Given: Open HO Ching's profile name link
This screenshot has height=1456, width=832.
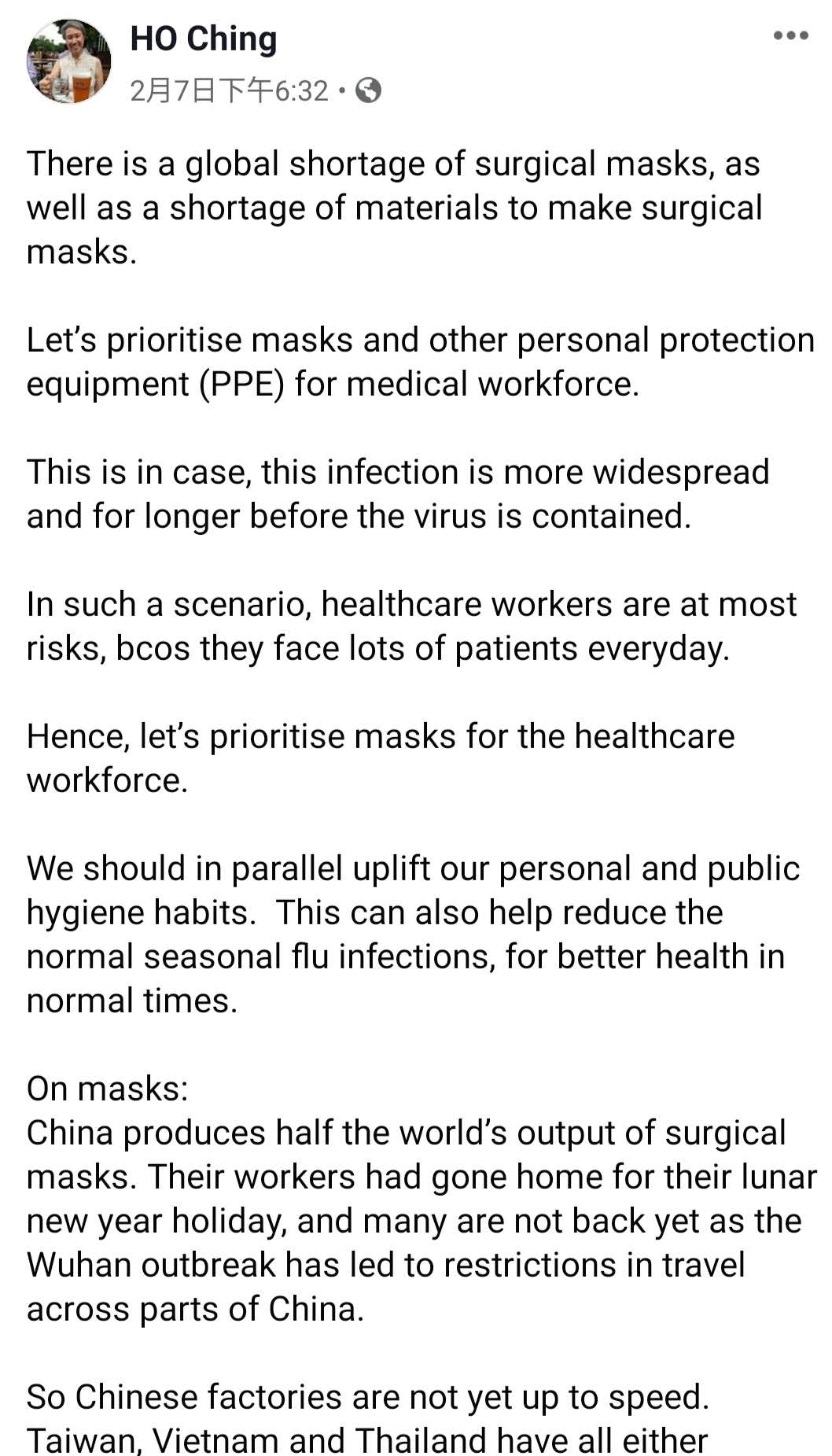Looking at the screenshot, I should (x=204, y=39).
